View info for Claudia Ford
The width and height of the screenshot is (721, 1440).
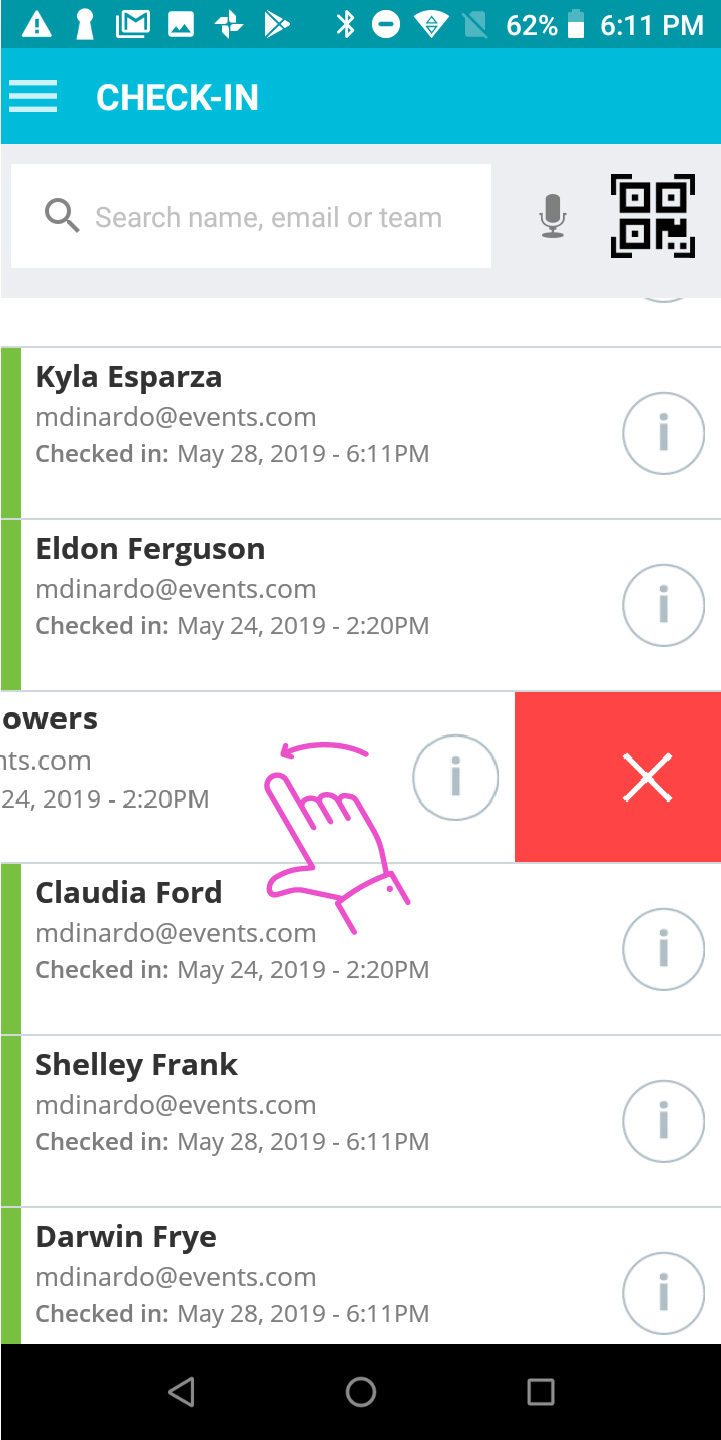(663, 949)
